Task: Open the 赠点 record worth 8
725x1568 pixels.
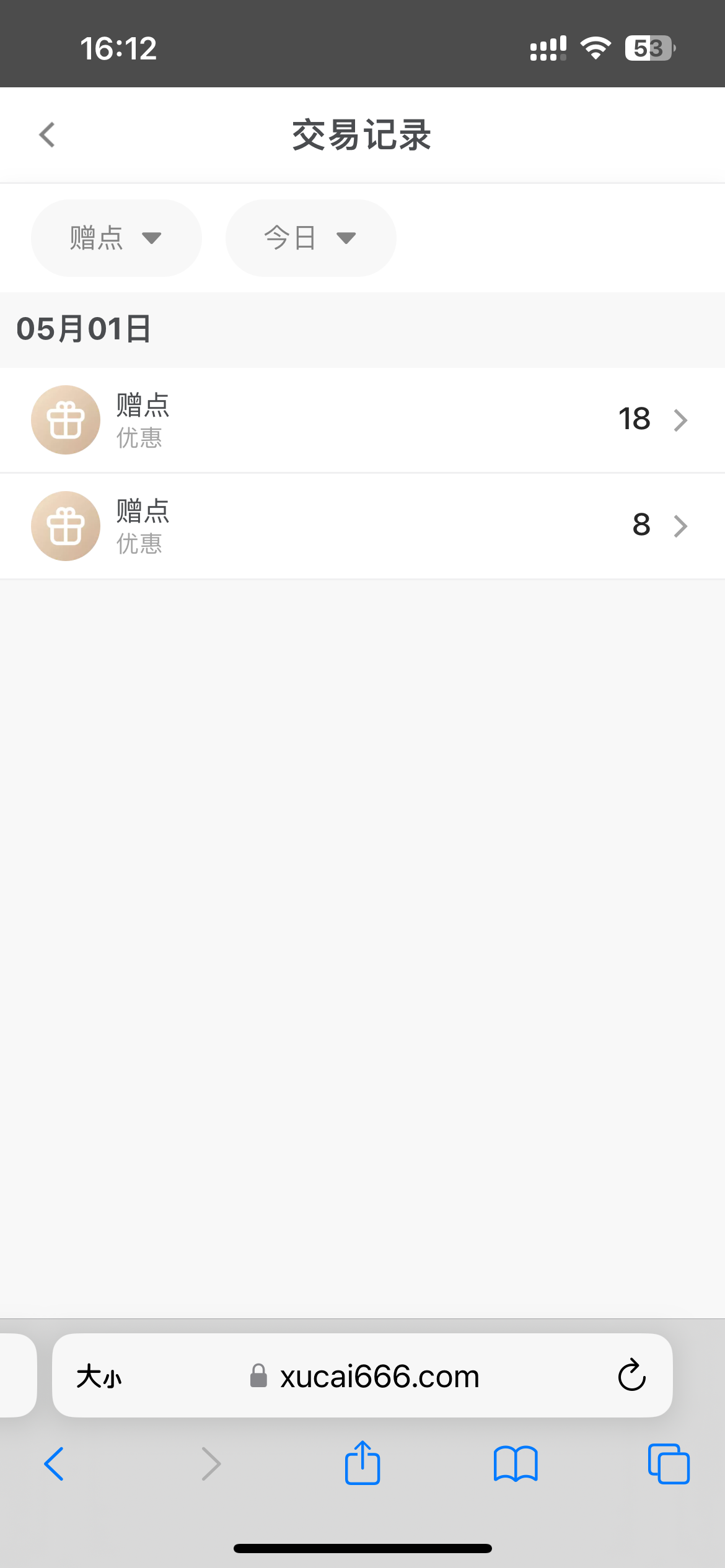Action: (362, 526)
